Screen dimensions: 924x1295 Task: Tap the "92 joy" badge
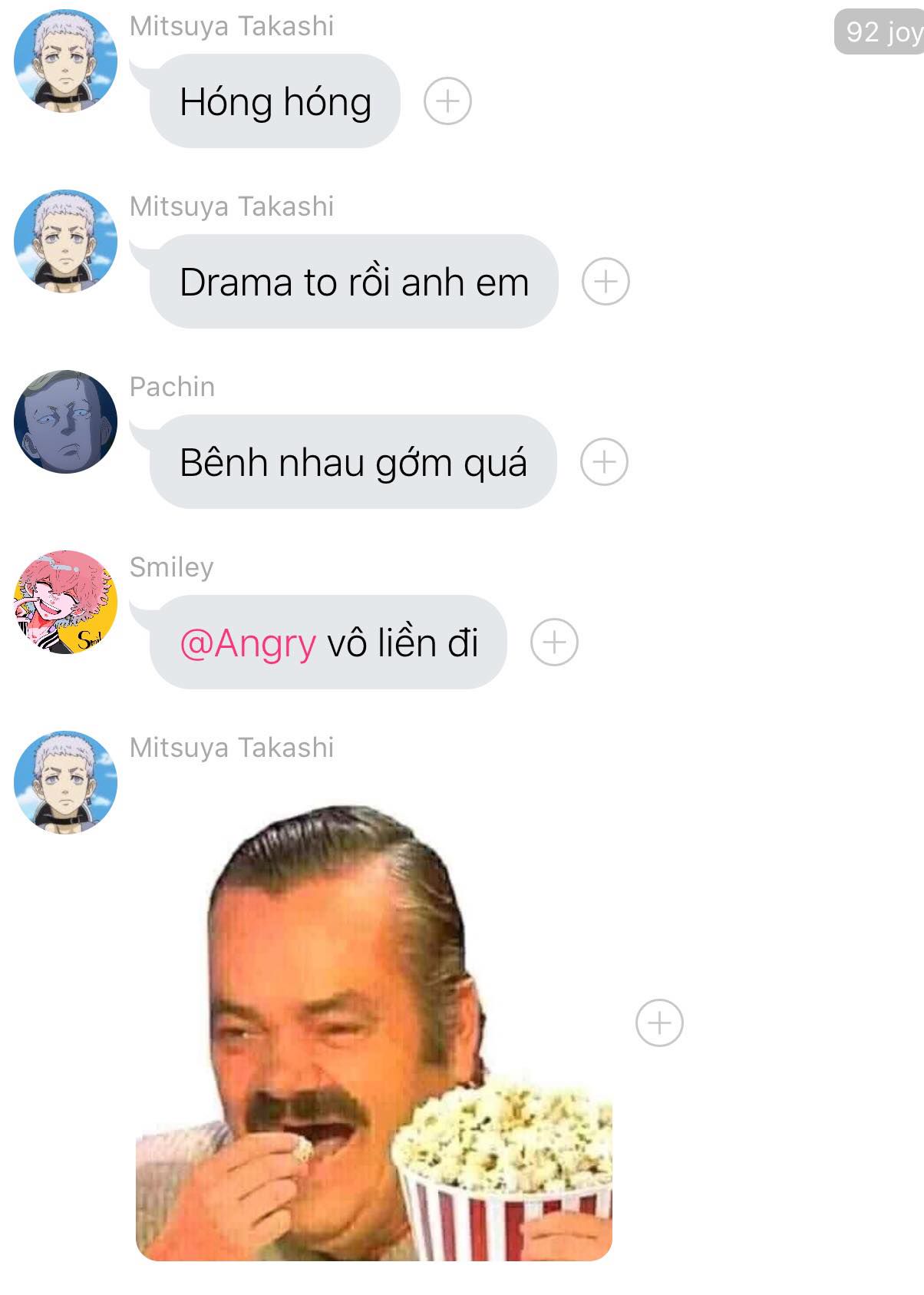[x=880, y=32]
